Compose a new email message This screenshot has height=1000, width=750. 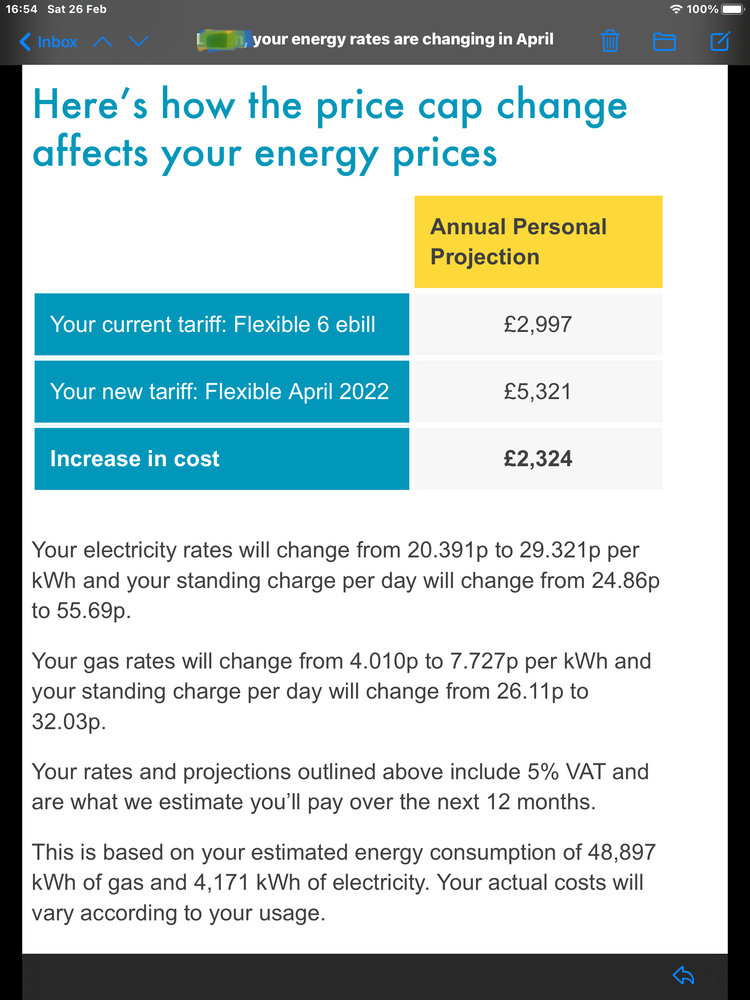(719, 42)
